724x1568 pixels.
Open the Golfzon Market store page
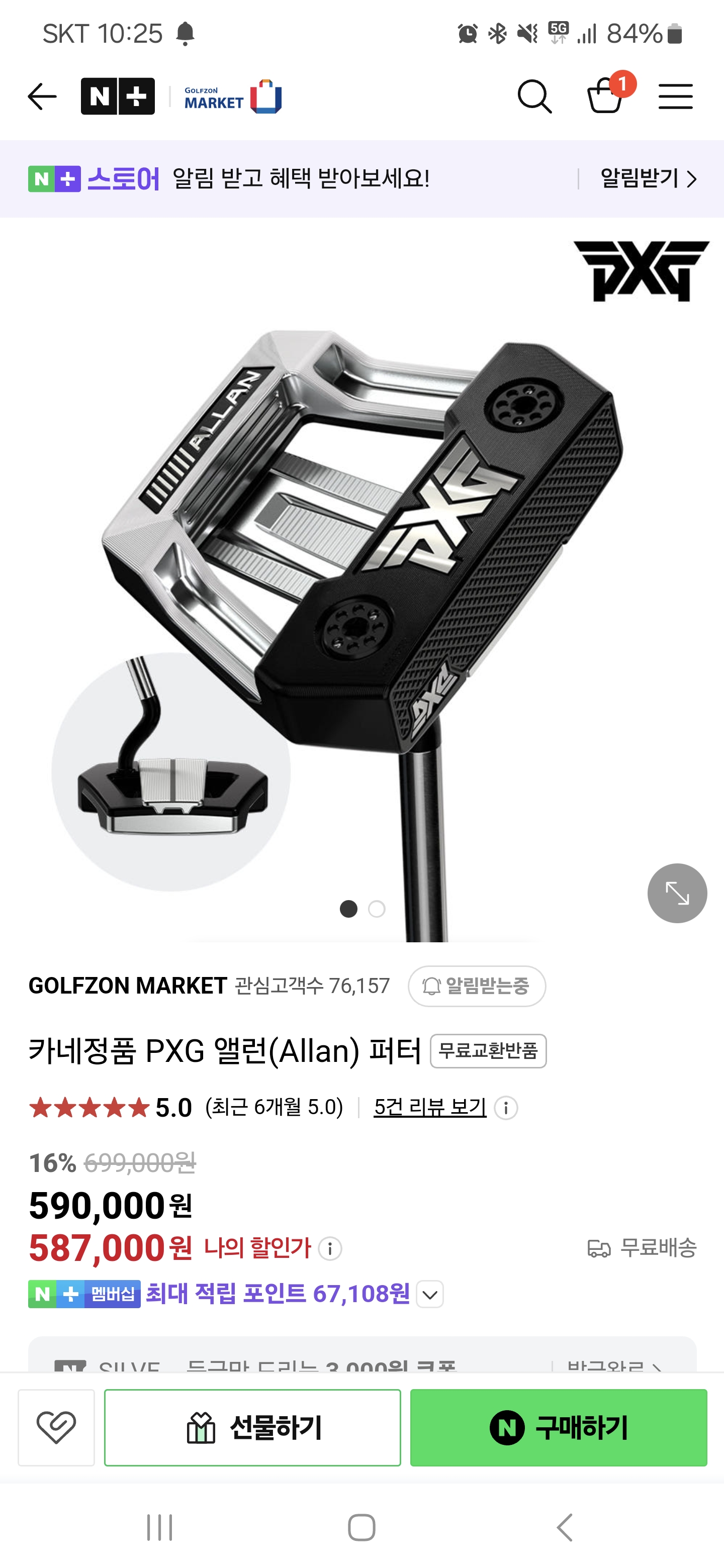(233, 97)
